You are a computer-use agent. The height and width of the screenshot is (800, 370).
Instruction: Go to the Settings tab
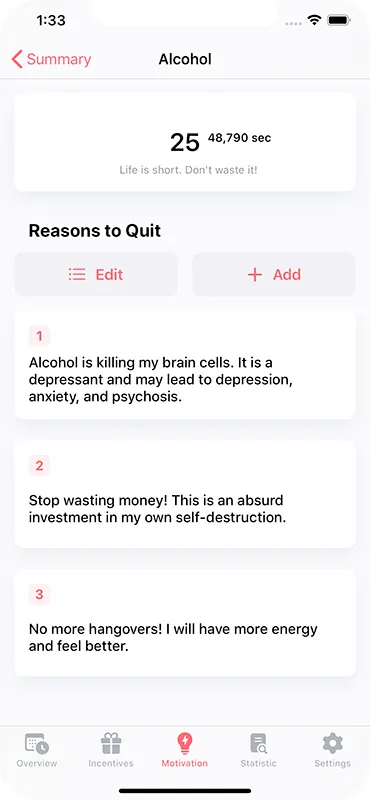pos(332,750)
